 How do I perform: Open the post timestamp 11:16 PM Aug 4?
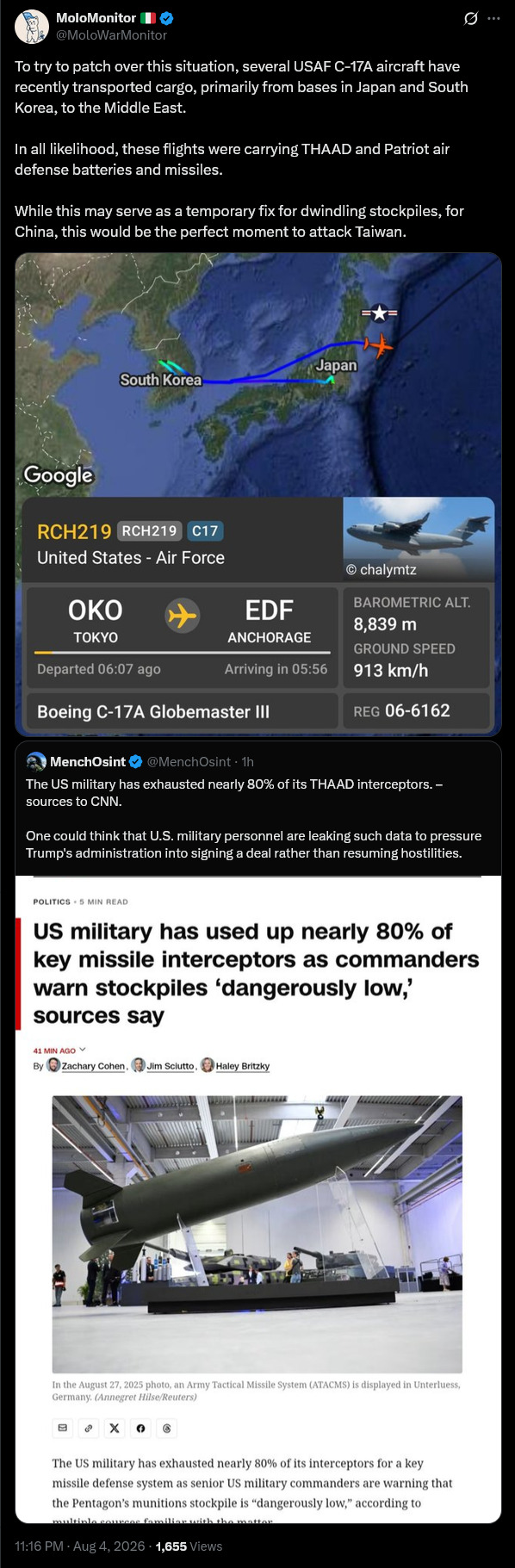[x=80, y=1546]
